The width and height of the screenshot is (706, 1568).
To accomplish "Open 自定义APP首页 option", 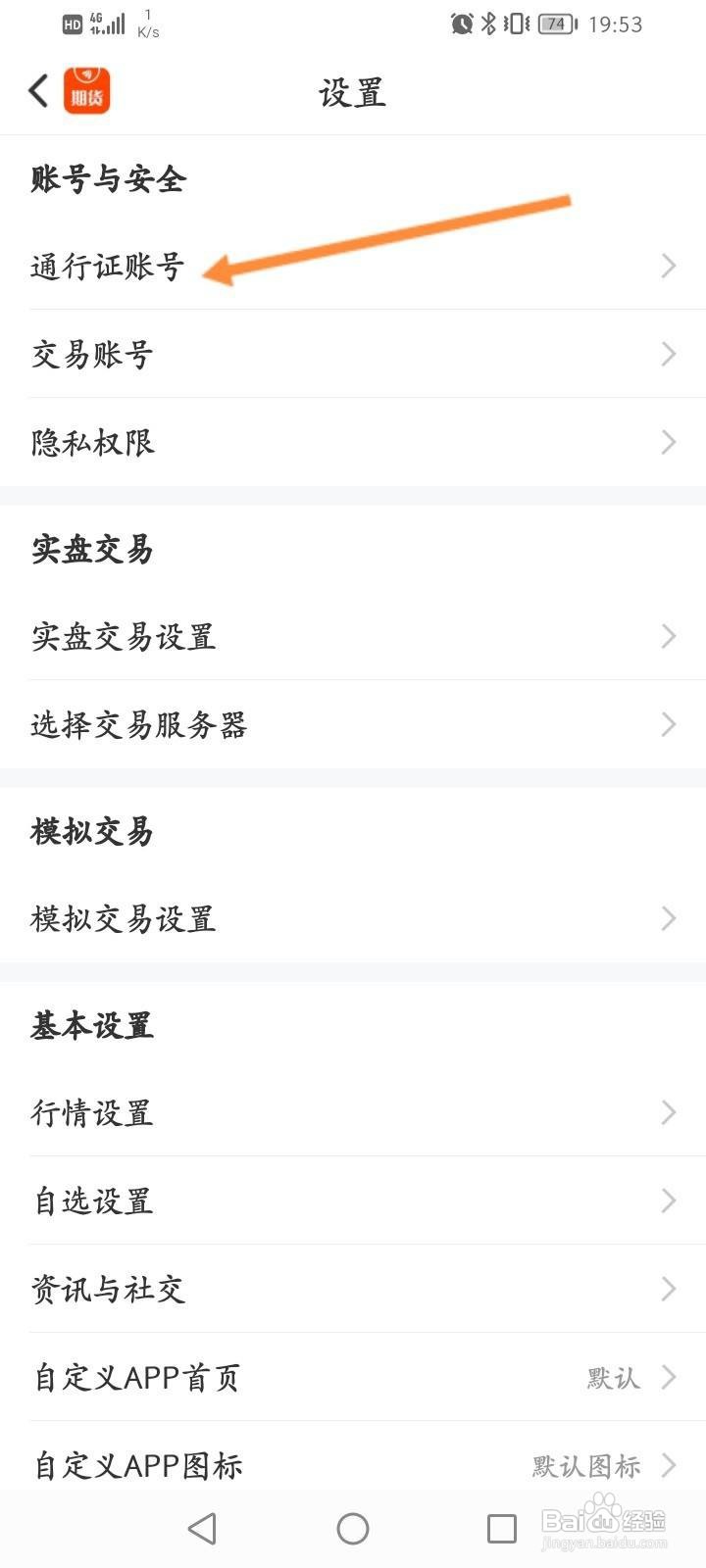I will pos(353,1377).
